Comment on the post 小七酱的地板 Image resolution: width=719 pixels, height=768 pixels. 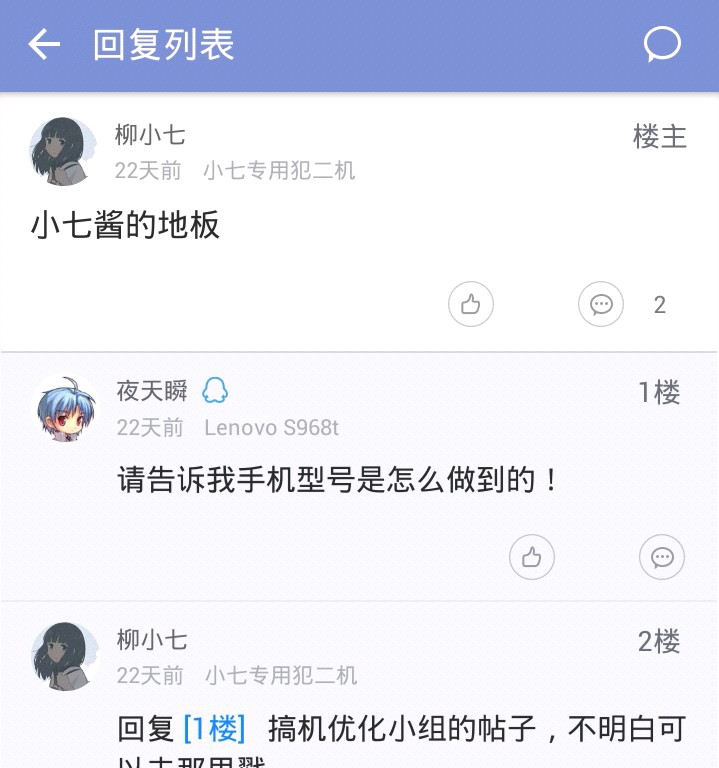(x=601, y=304)
